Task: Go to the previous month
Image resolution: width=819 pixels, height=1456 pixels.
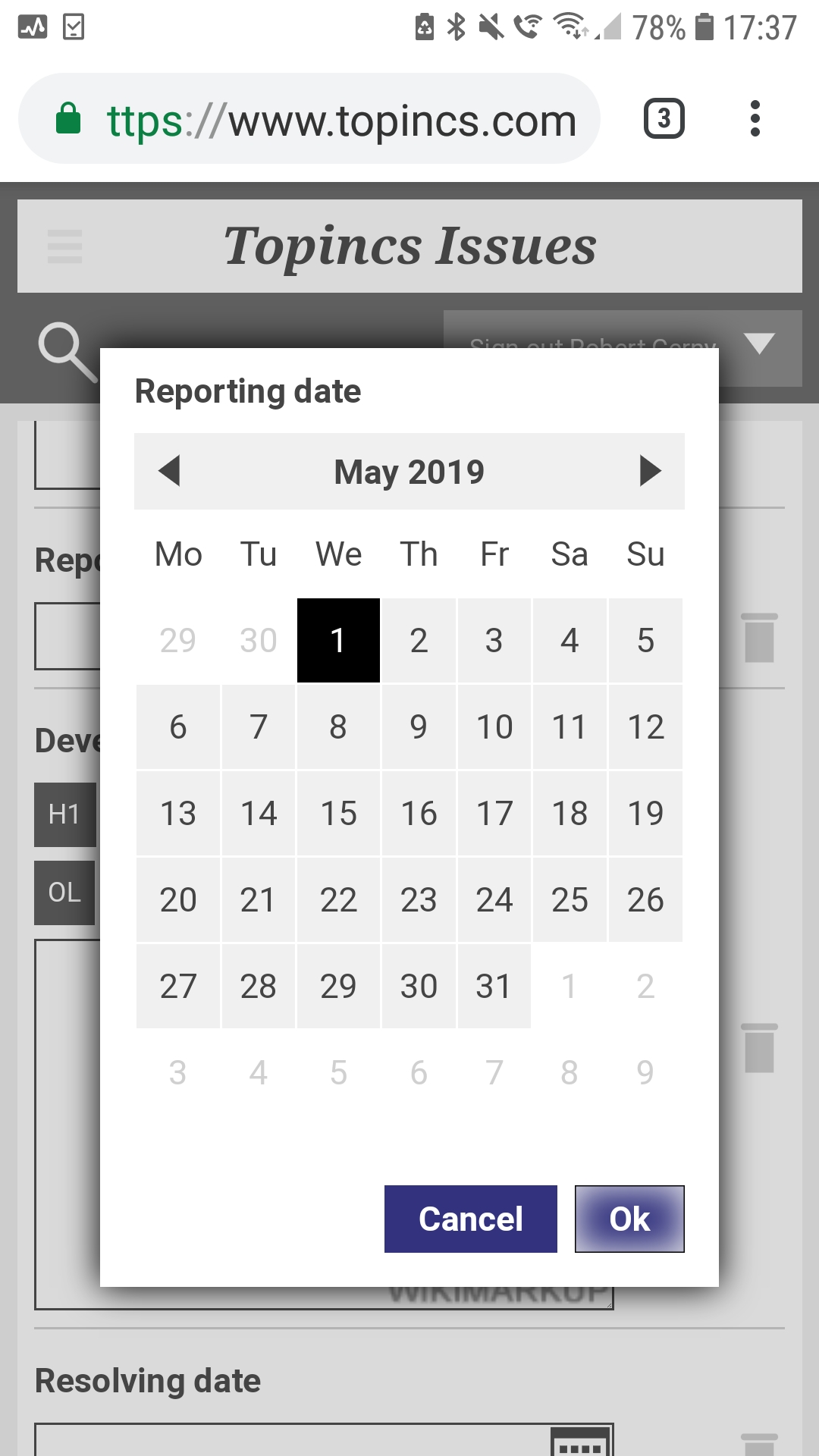Action: pyautogui.click(x=169, y=471)
